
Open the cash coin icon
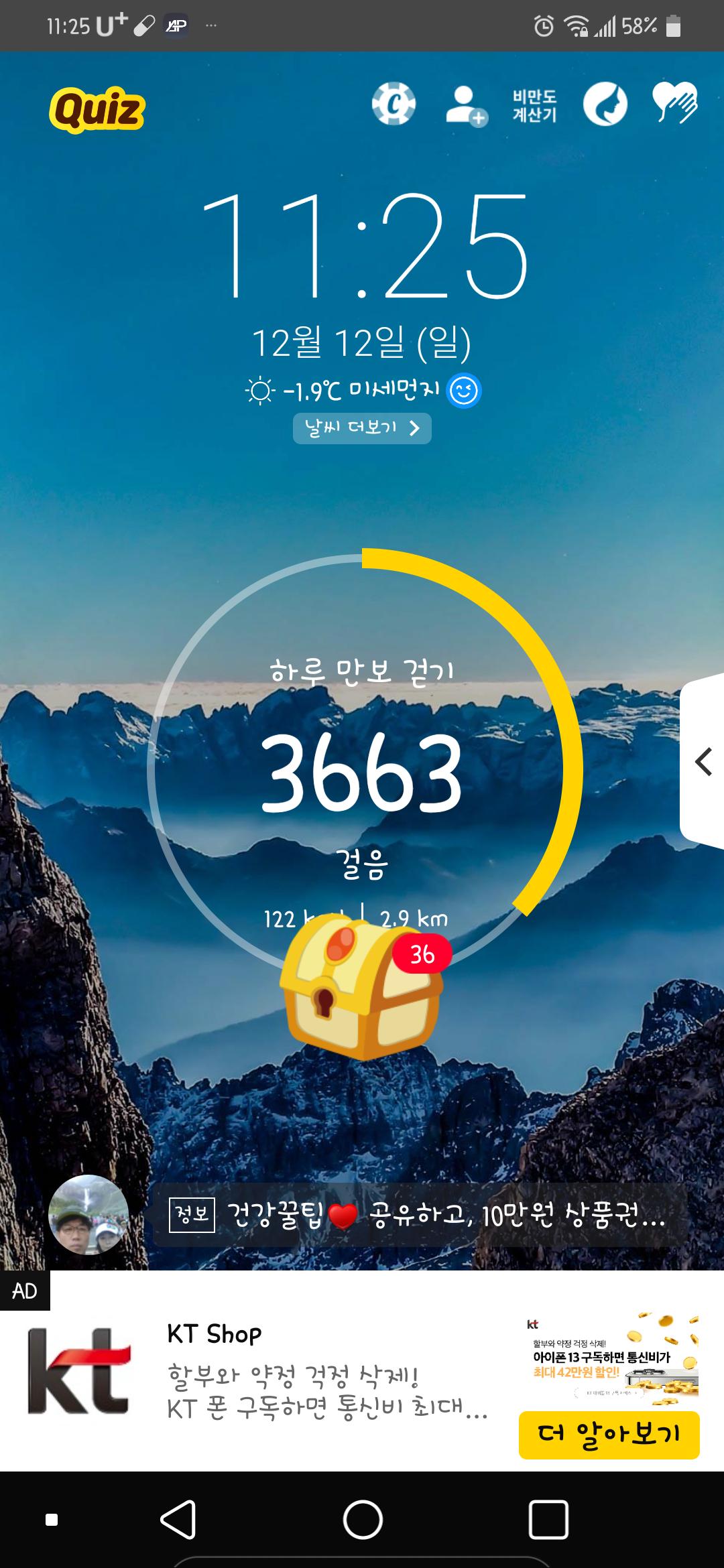pos(394,104)
